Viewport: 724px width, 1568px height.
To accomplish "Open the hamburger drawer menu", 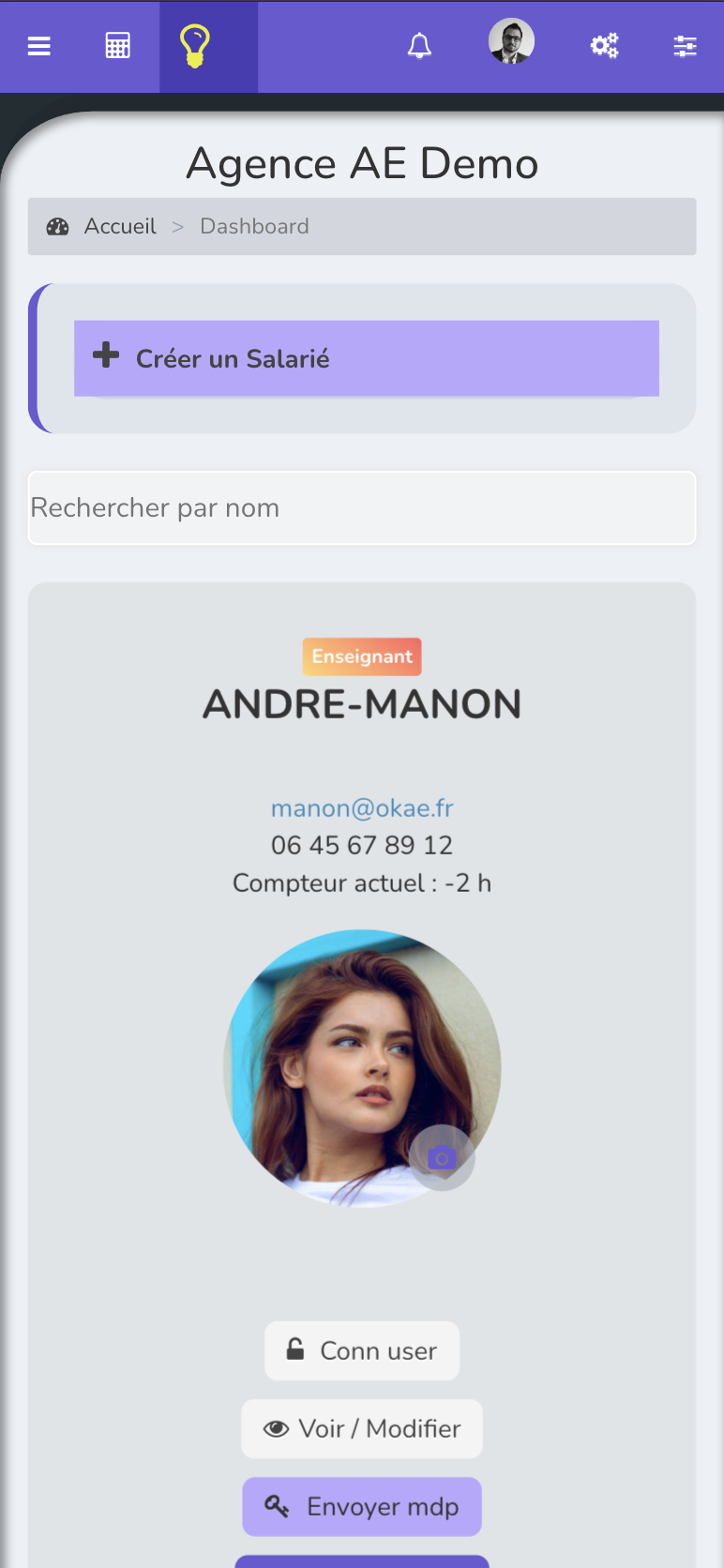I will click(x=38, y=46).
